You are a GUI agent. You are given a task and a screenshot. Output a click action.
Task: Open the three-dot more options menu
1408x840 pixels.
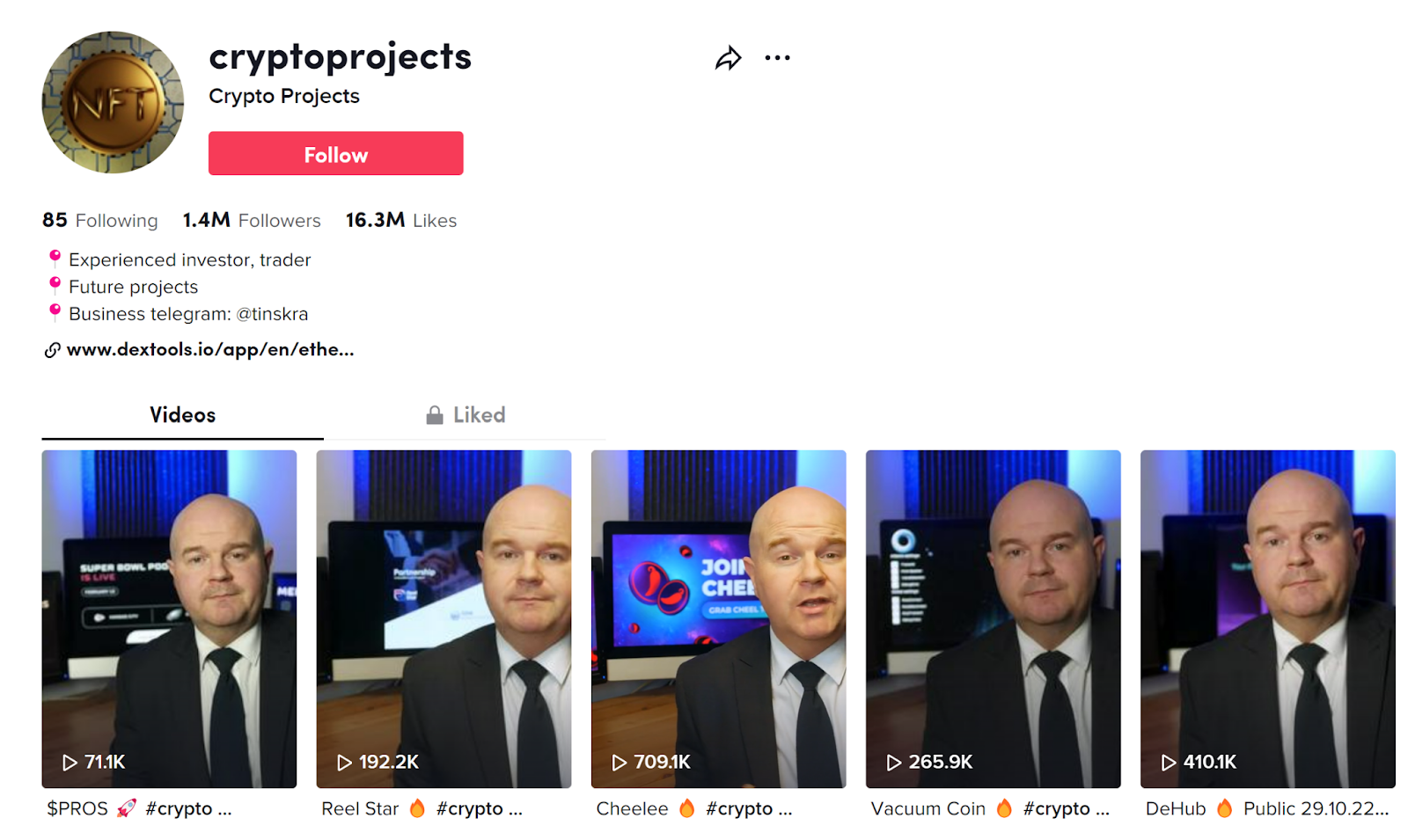tap(777, 58)
